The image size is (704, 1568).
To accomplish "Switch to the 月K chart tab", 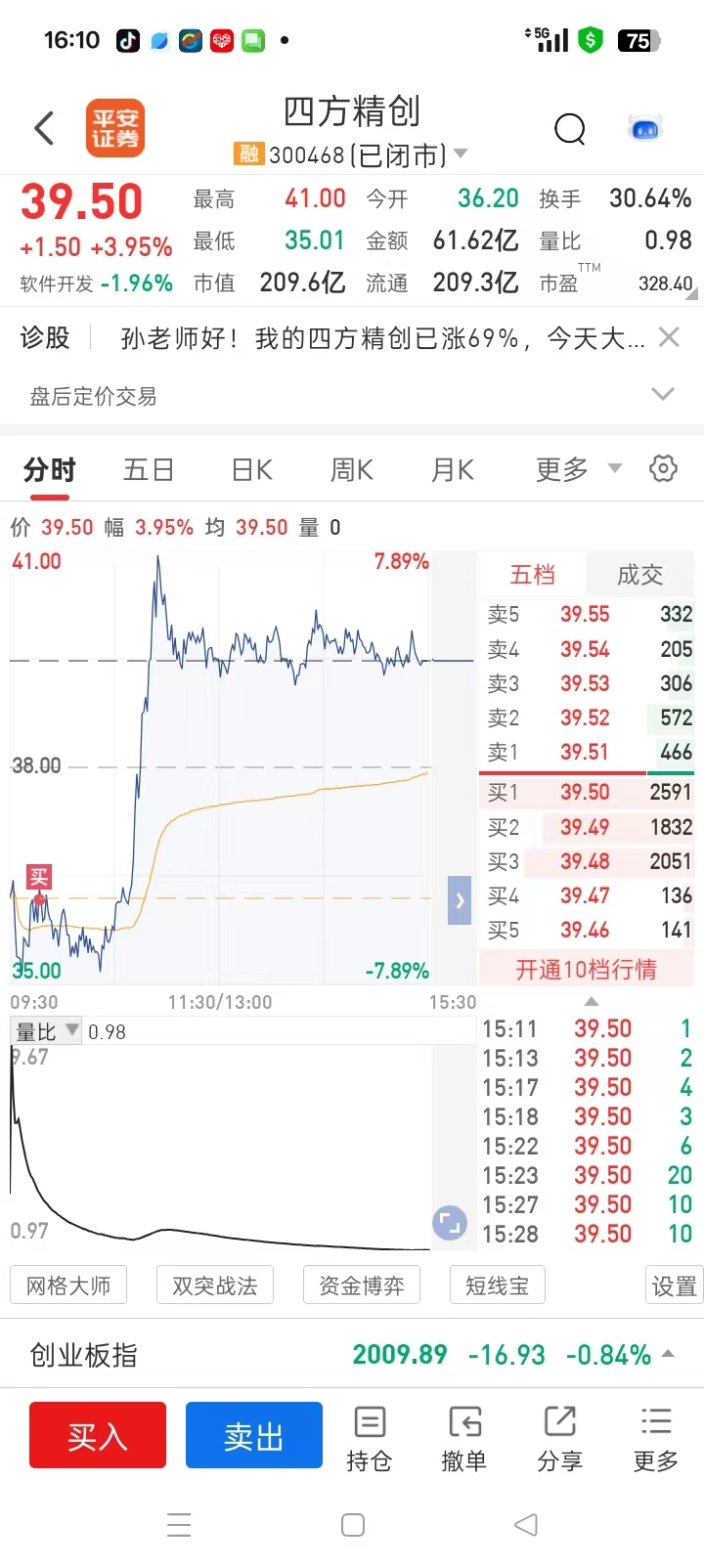I will click(453, 470).
